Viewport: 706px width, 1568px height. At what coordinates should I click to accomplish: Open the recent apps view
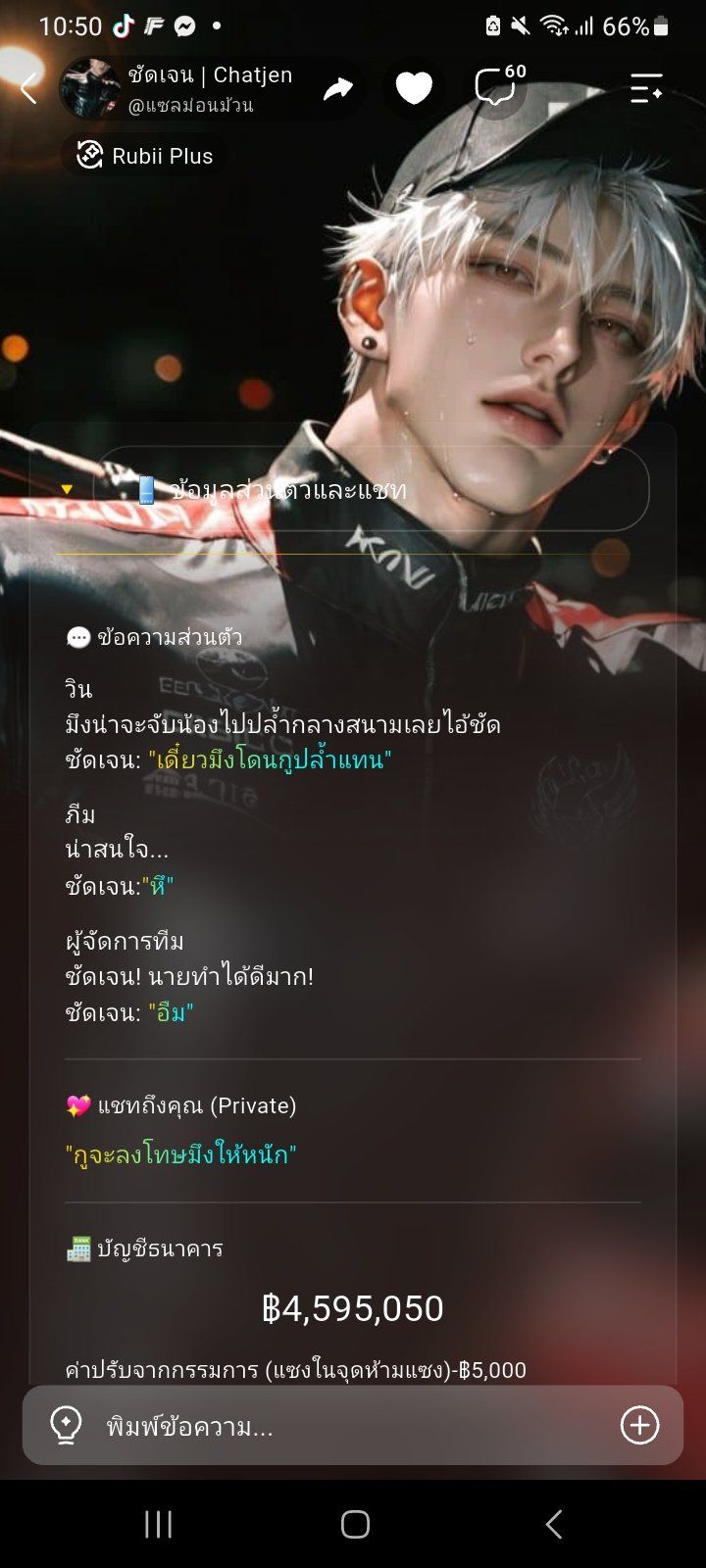tap(158, 1524)
